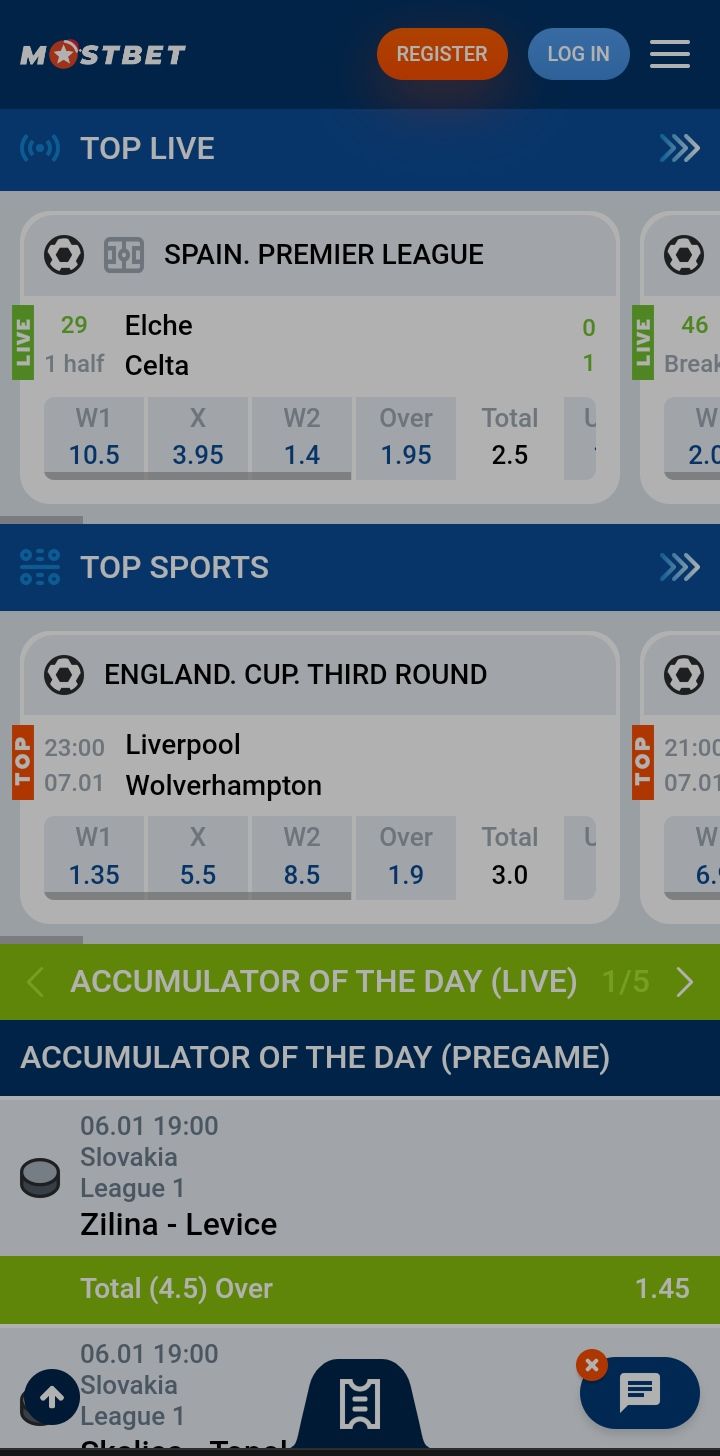Expand the Top Sports section arrows
The image size is (720, 1456).
(x=680, y=568)
